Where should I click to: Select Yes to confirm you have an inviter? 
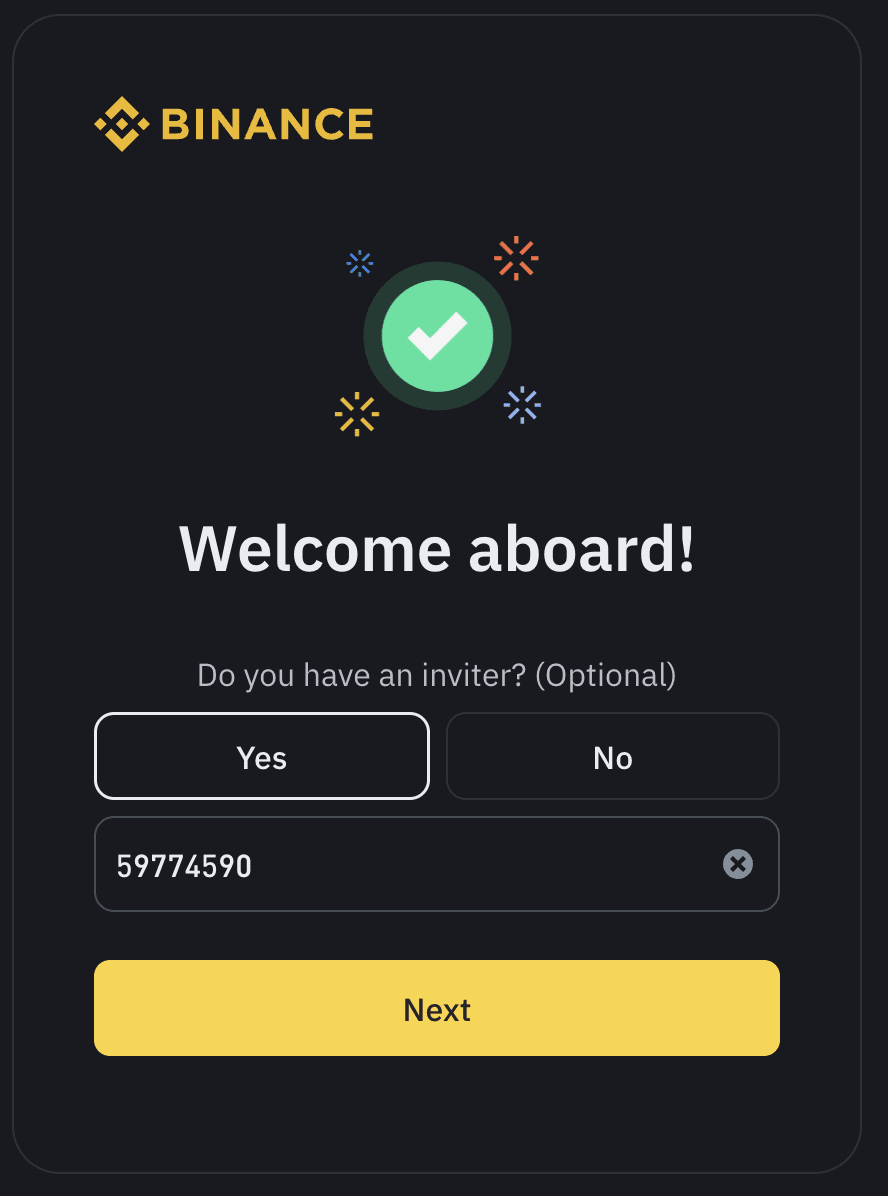point(261,757)
